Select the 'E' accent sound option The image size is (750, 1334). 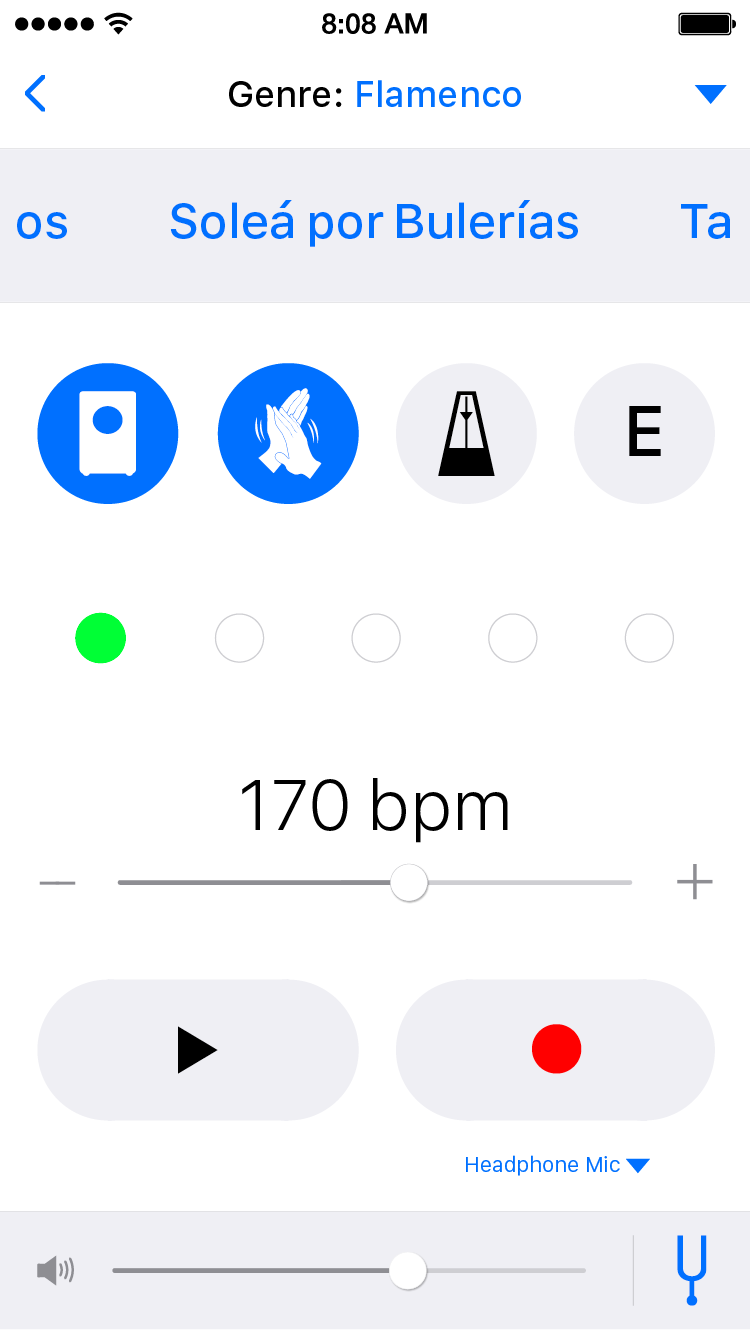(644, 433)
